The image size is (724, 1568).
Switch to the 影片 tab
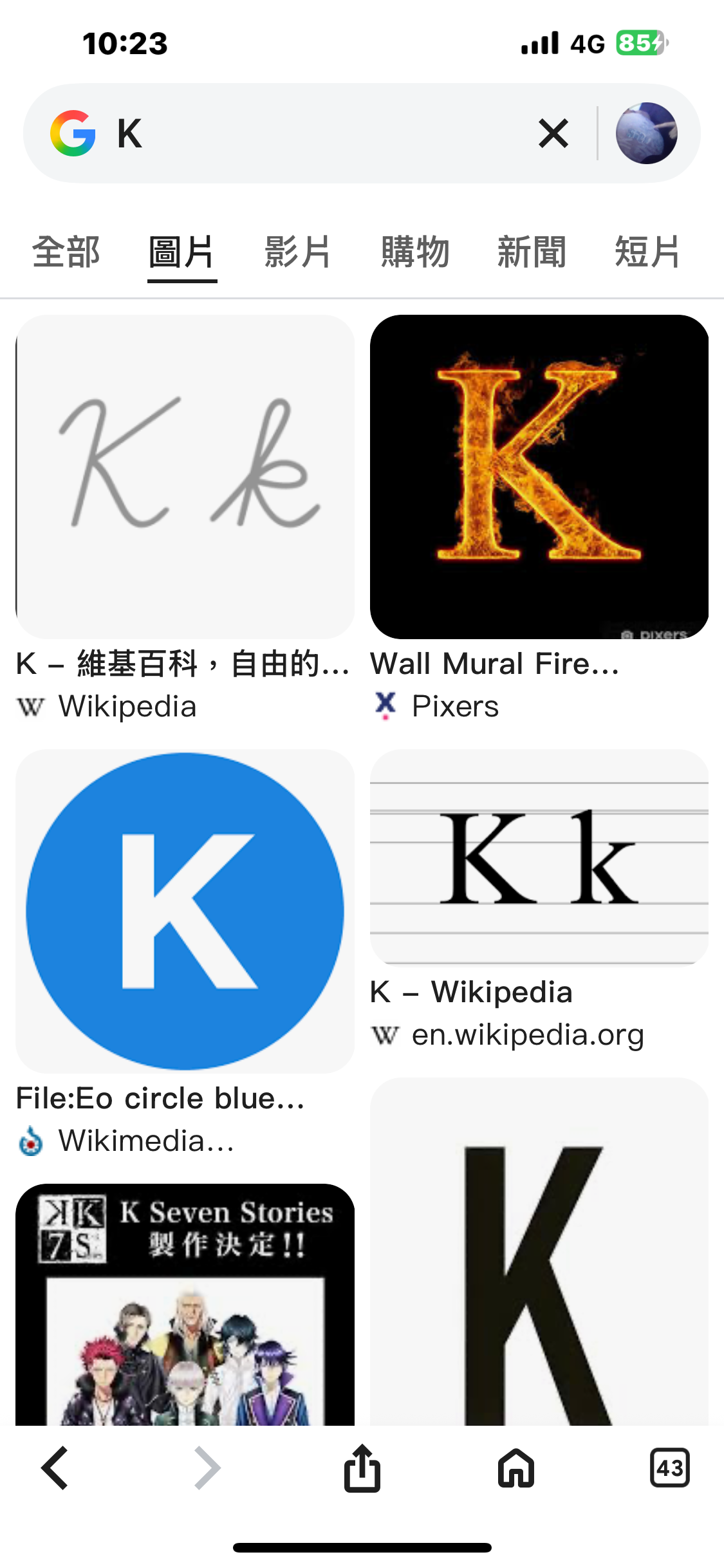click(298, 252)
